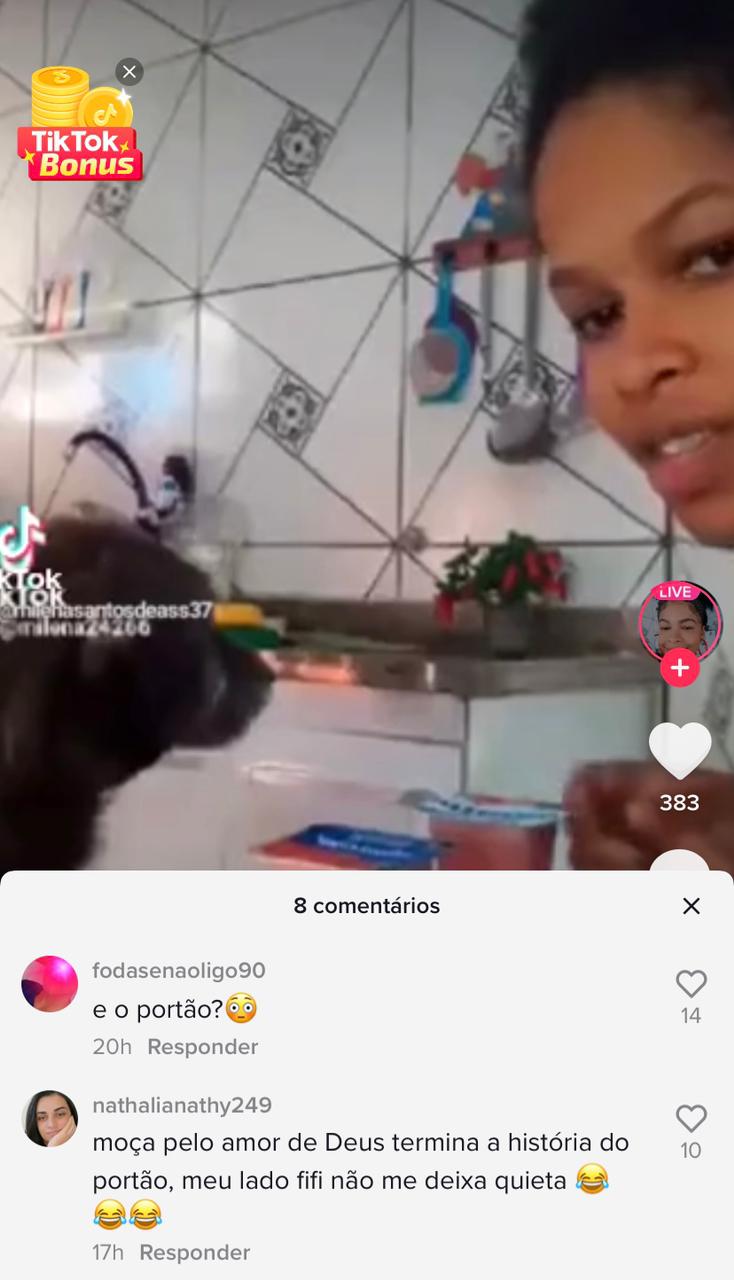Open fodasenaoligo90's profile avatar
The width and height of the screenshot is (734, 1280).
click(x=50, y=984)
